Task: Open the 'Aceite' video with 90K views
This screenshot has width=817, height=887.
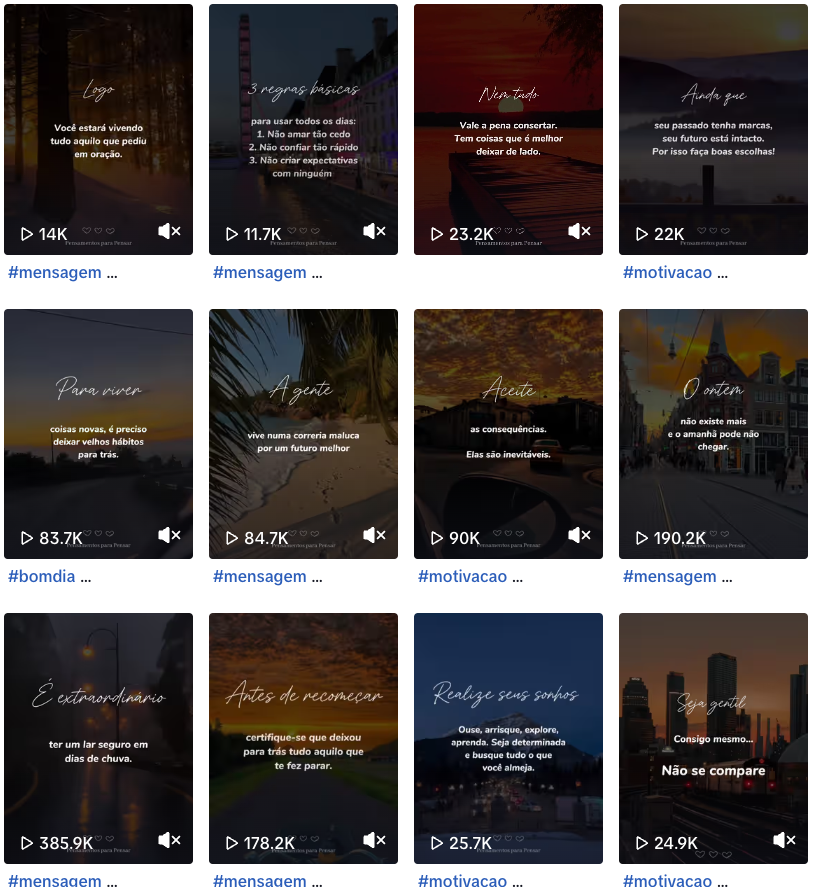Action: [508, 433]
